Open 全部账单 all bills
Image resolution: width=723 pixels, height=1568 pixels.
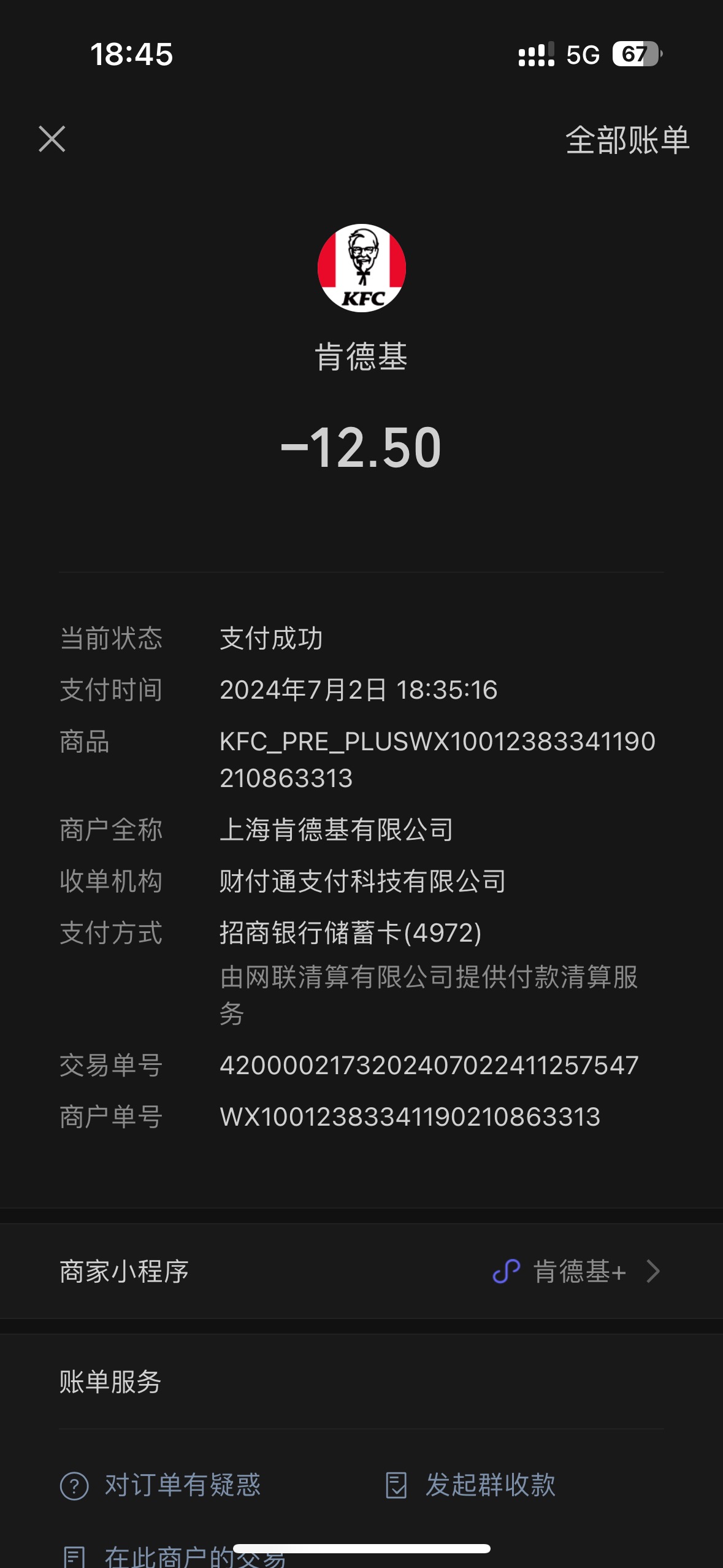coord(627,140)
